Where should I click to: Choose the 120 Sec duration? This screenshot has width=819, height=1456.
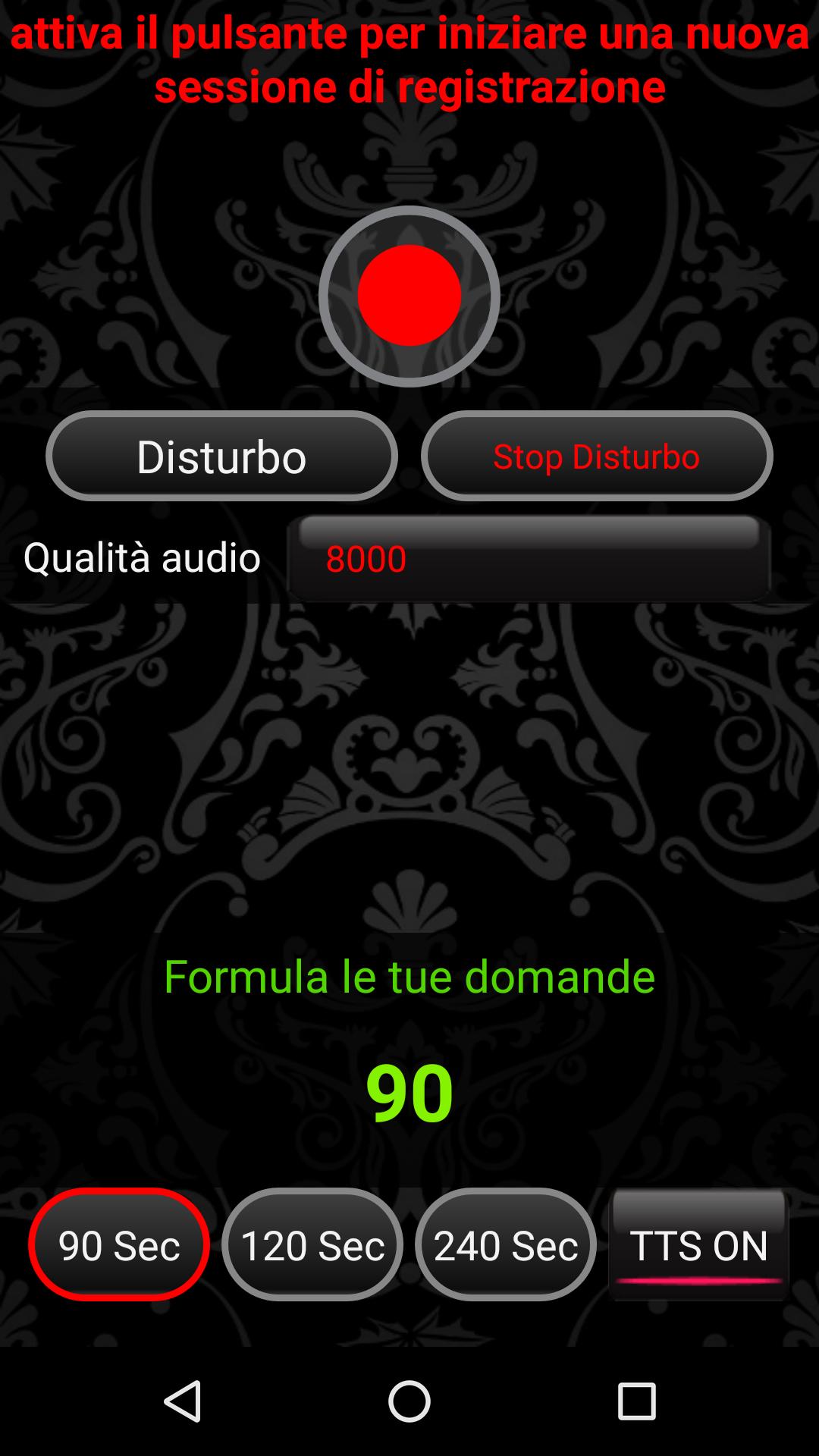click(x=312, y=1244)
